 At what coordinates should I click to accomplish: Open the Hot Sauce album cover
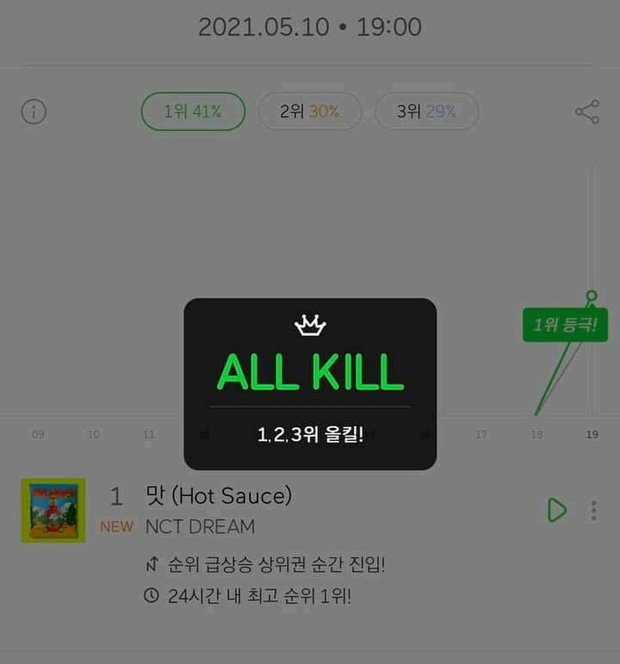(53, 510)
